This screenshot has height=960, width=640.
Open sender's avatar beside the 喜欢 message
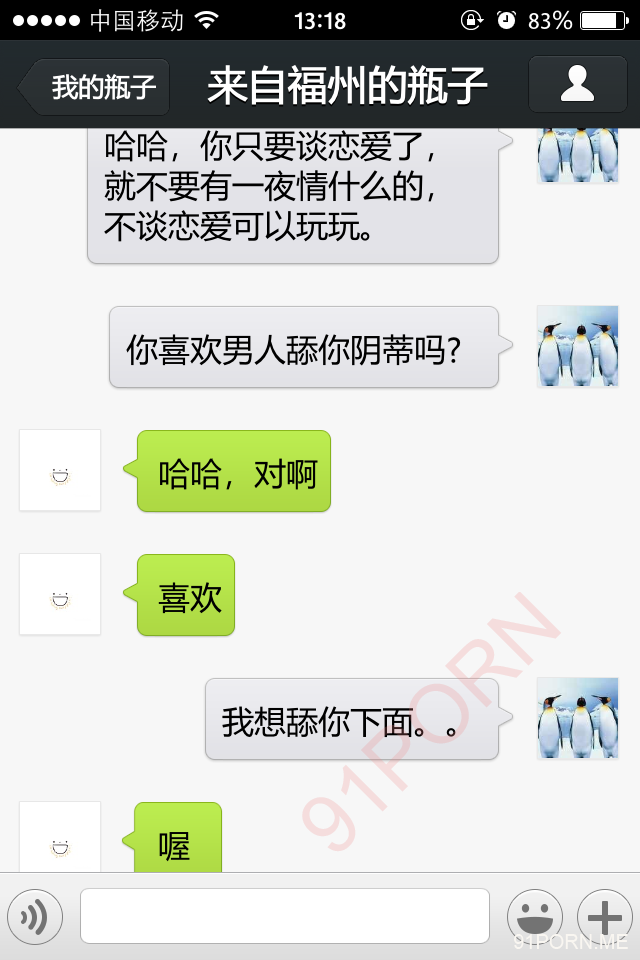coord(60,594)
